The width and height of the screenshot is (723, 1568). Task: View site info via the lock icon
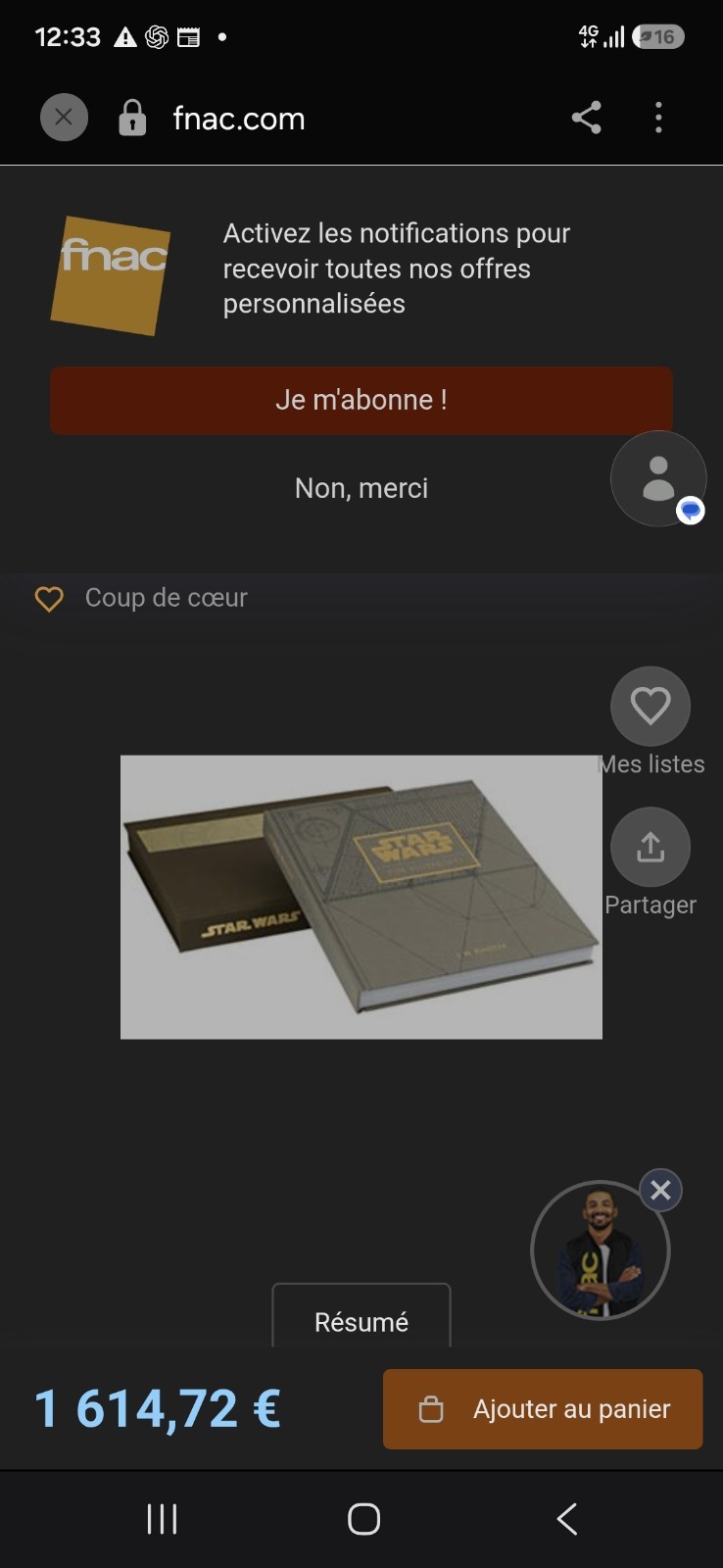click(132, 119)
